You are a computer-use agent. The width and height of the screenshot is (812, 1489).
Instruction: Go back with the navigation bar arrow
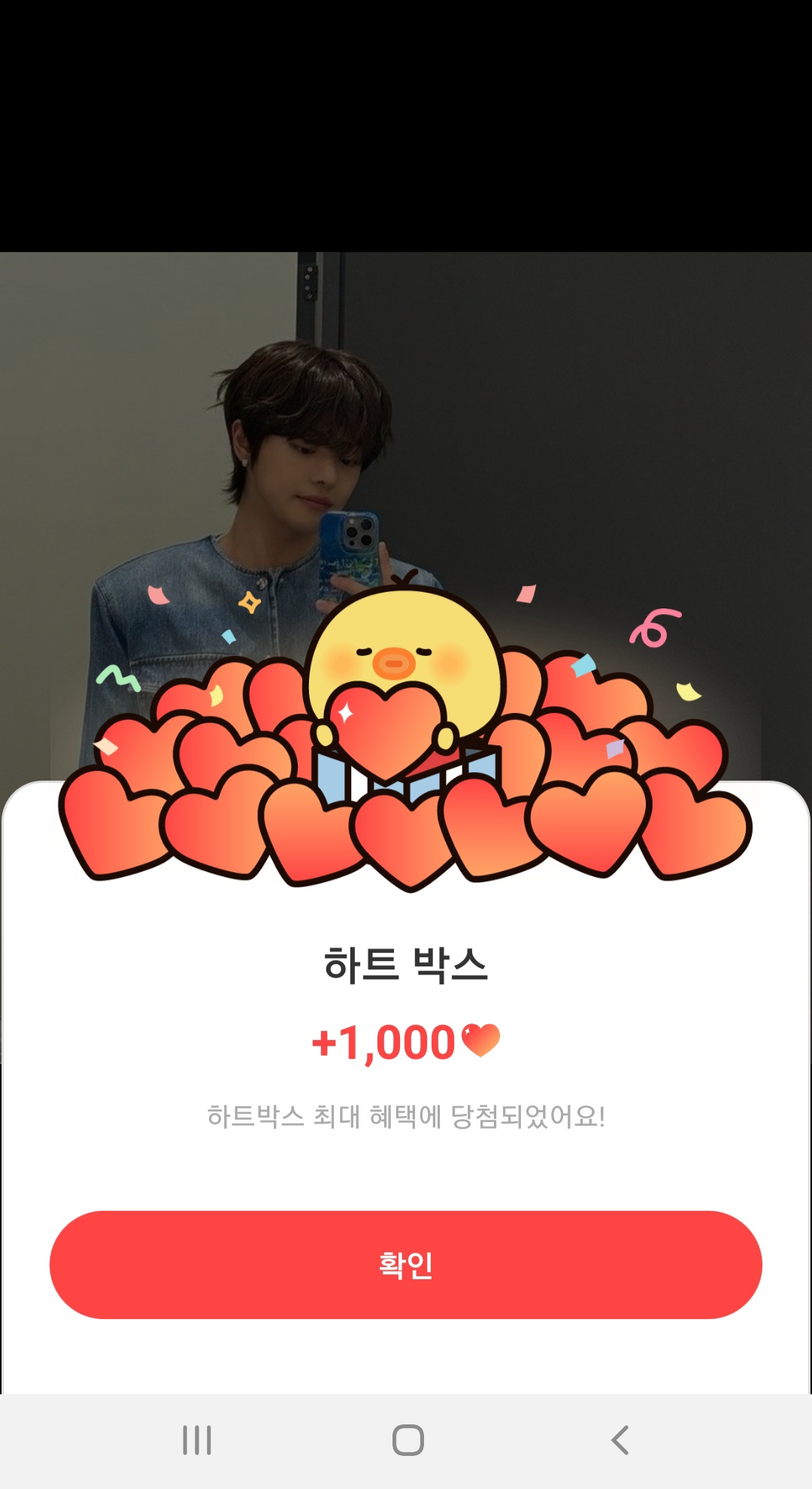[620, 1440]
